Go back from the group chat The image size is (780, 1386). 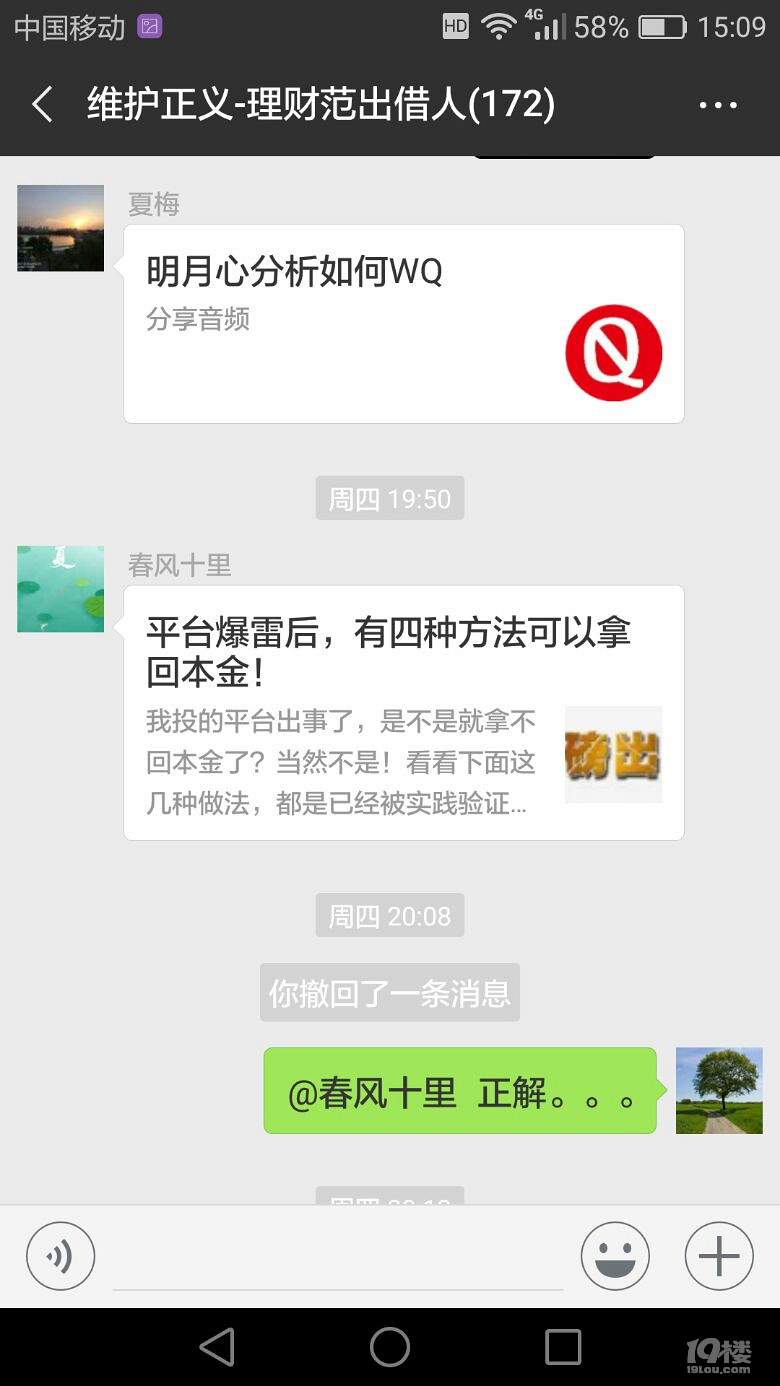(x=42, y=105)
